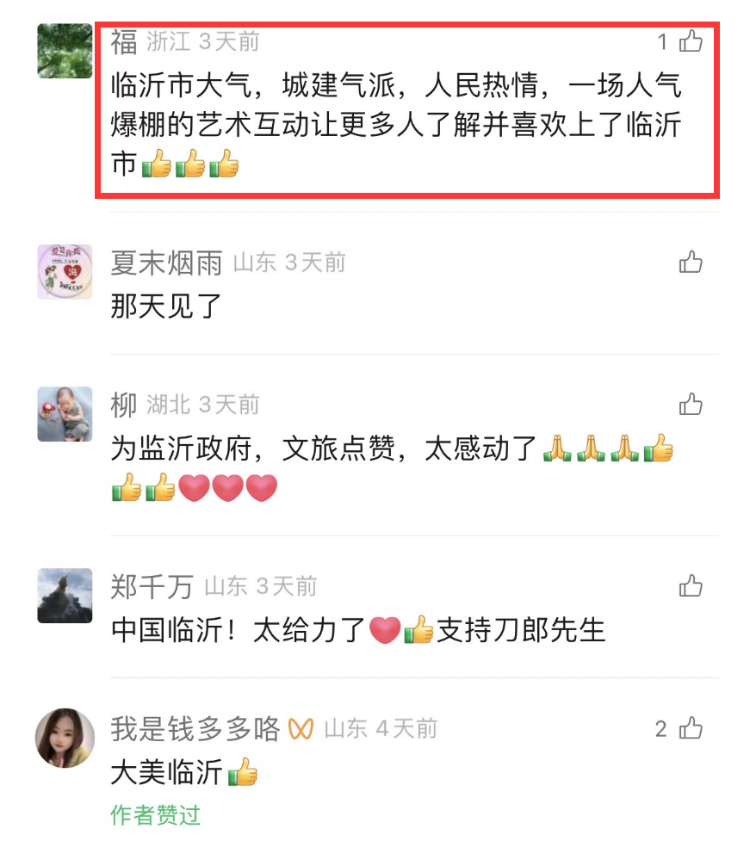
Task: View 柳's profile via the avatar
Action: click(x=65, y=414)
